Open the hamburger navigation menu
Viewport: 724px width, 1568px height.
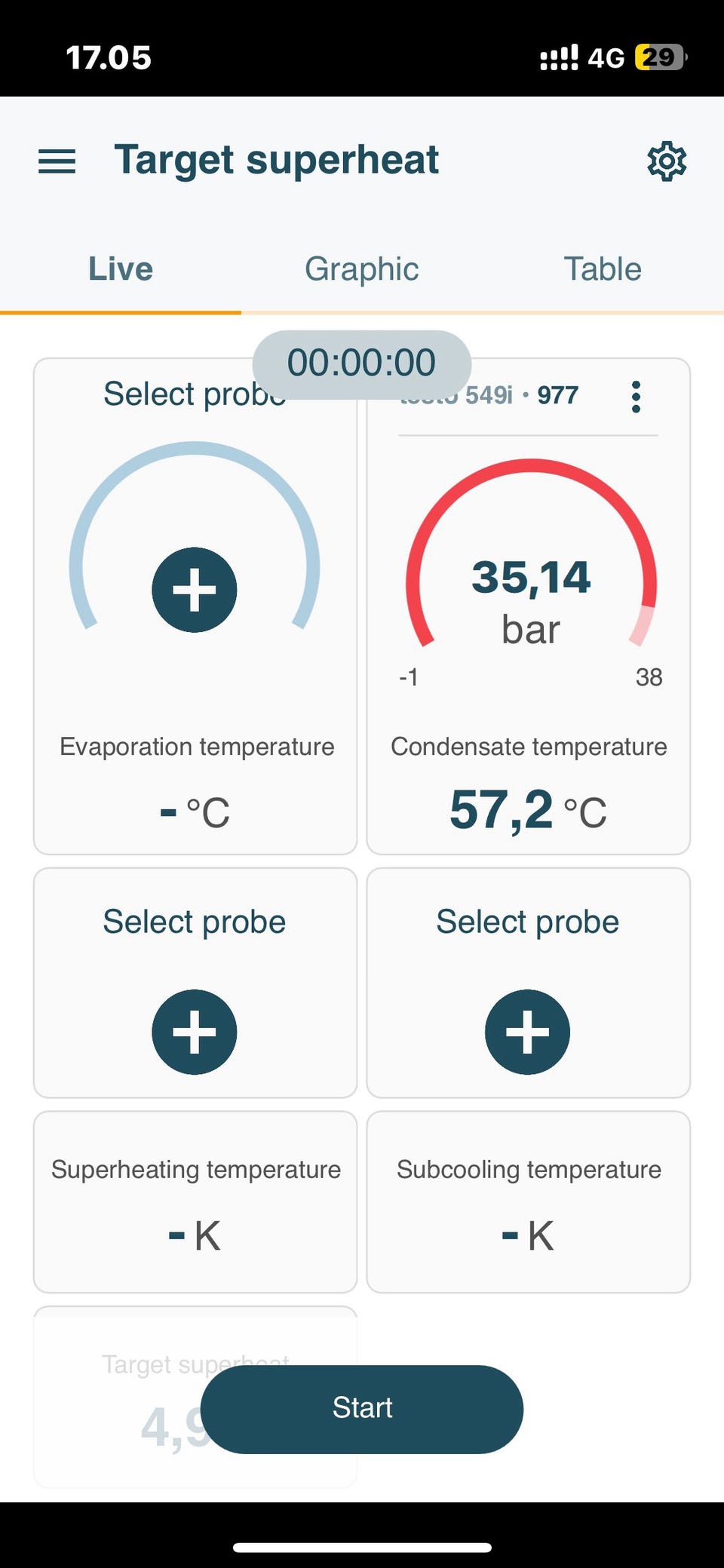click(57, 161)
